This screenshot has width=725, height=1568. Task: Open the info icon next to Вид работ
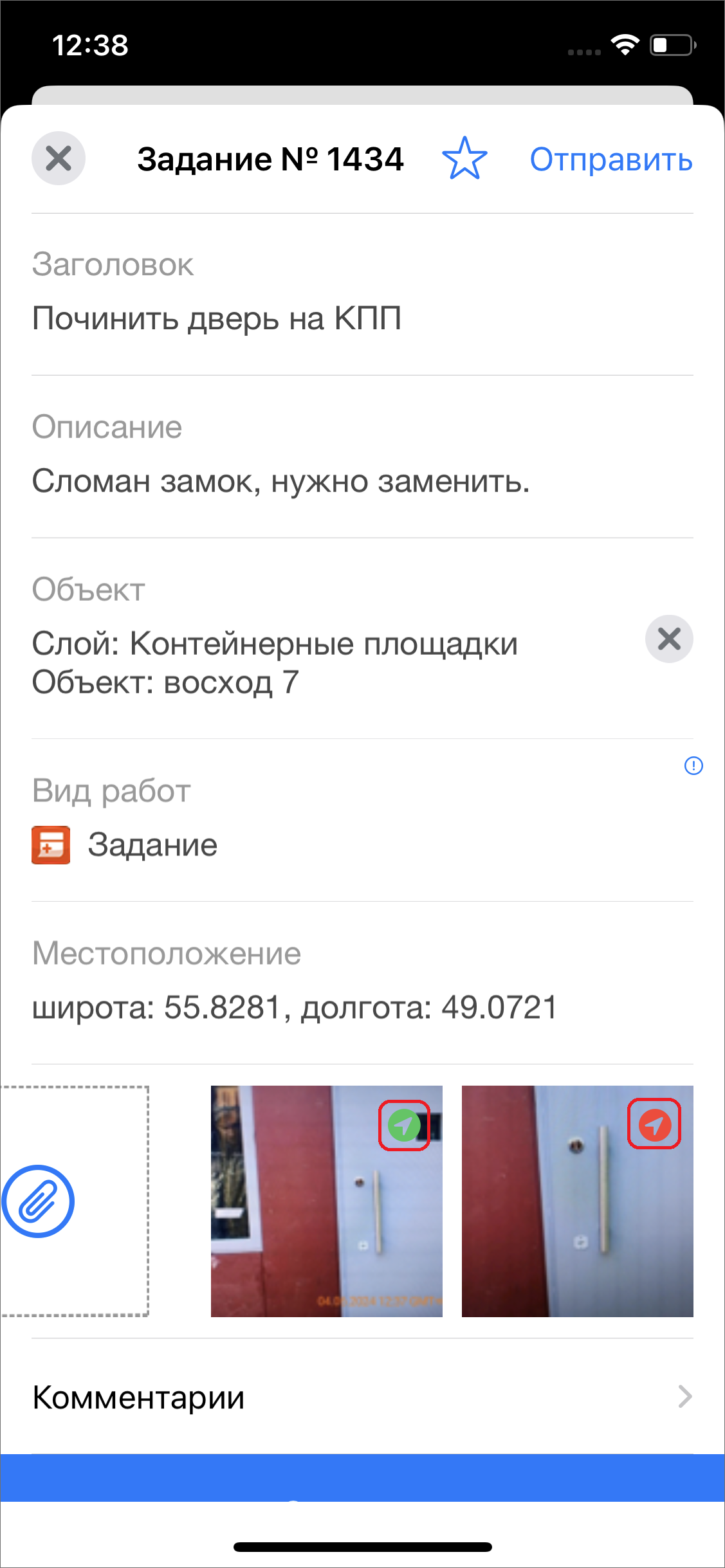point(693,765)
